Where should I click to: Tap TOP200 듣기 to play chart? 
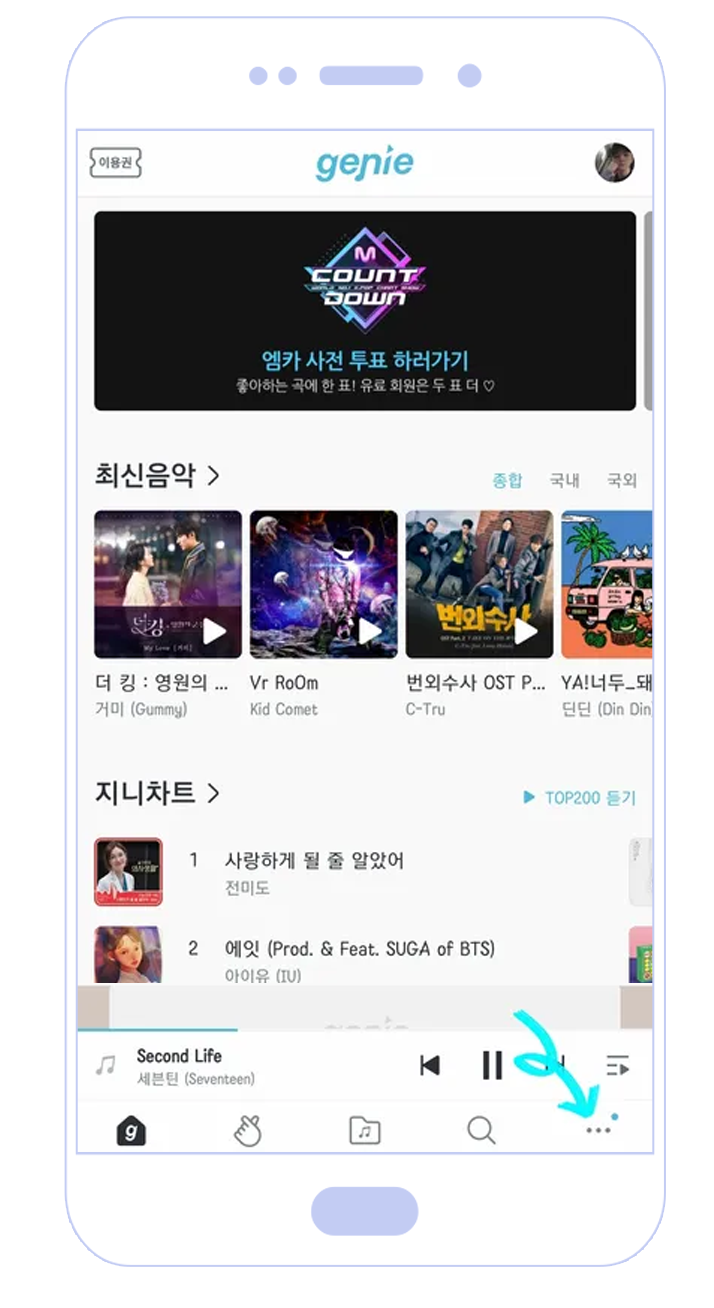coord(580,798)
